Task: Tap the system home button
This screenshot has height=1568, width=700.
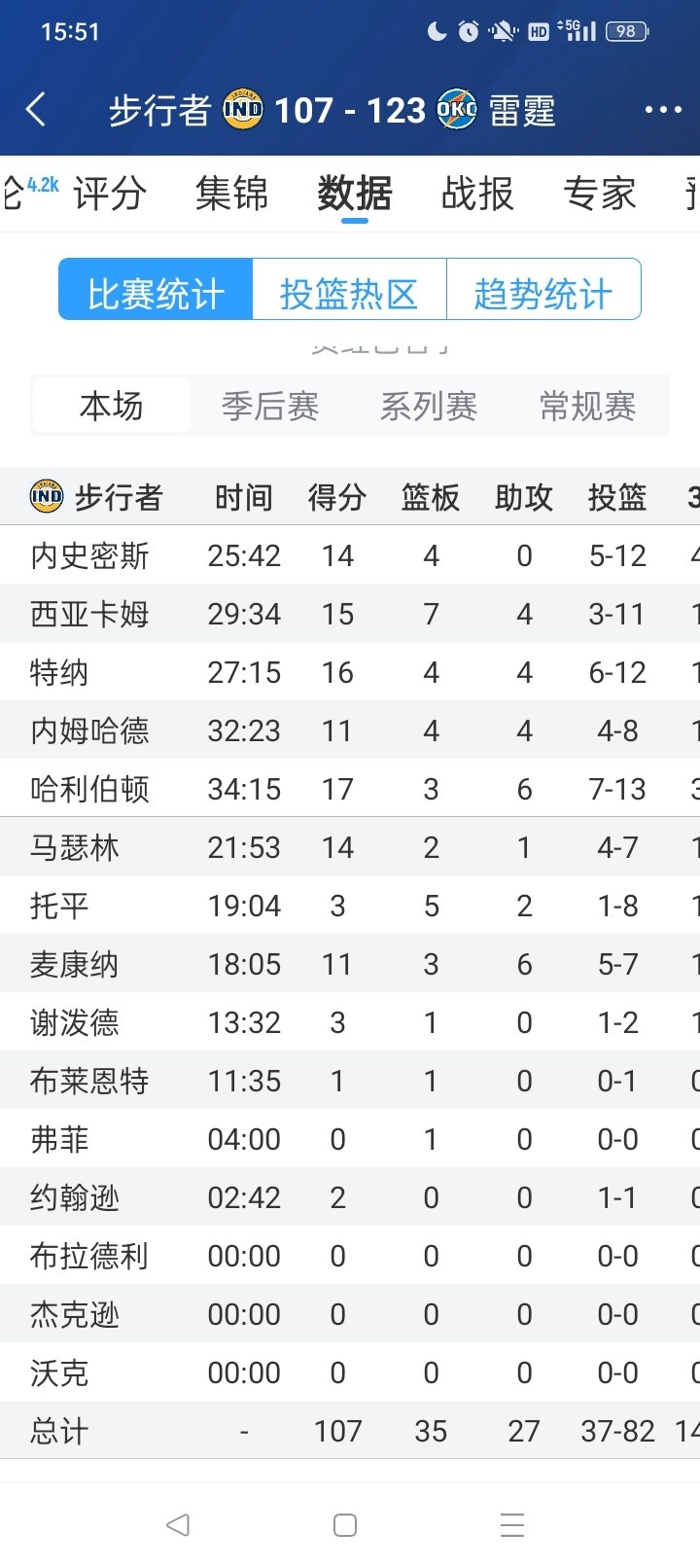Action: click(x=345, y=1524)
